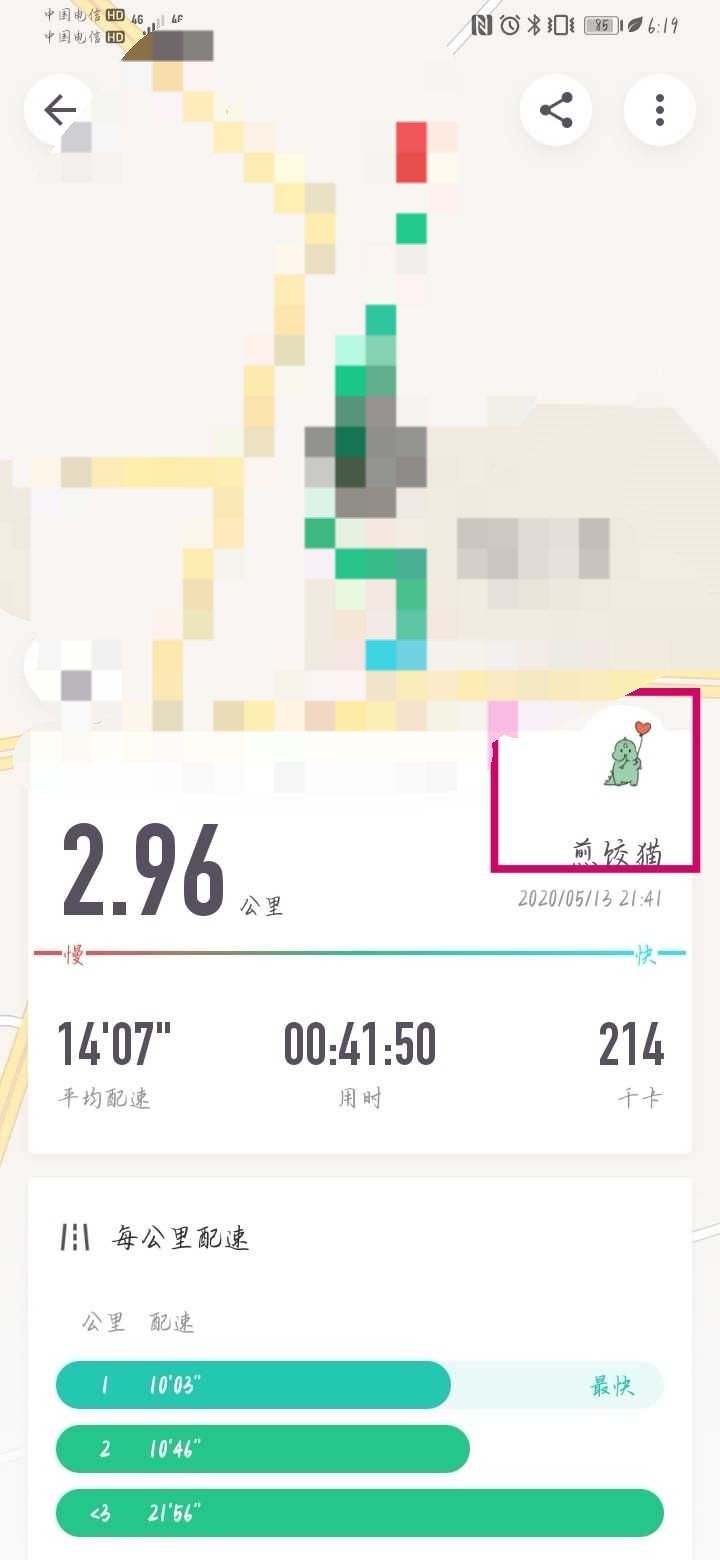
Task: Open the three-dot overflow menu
Action: tap(660, 110)
